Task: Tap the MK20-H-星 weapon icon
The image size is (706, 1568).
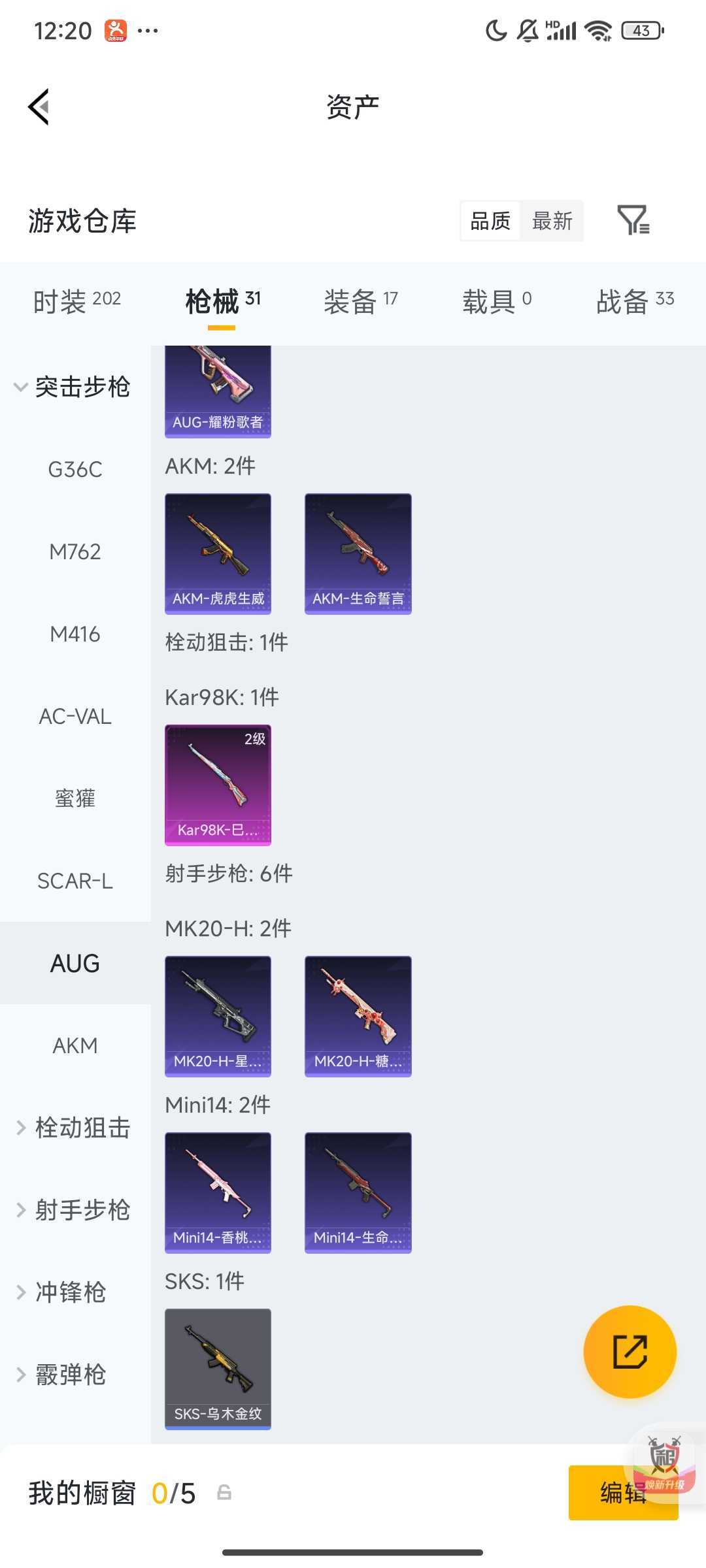Action: 217,1015
